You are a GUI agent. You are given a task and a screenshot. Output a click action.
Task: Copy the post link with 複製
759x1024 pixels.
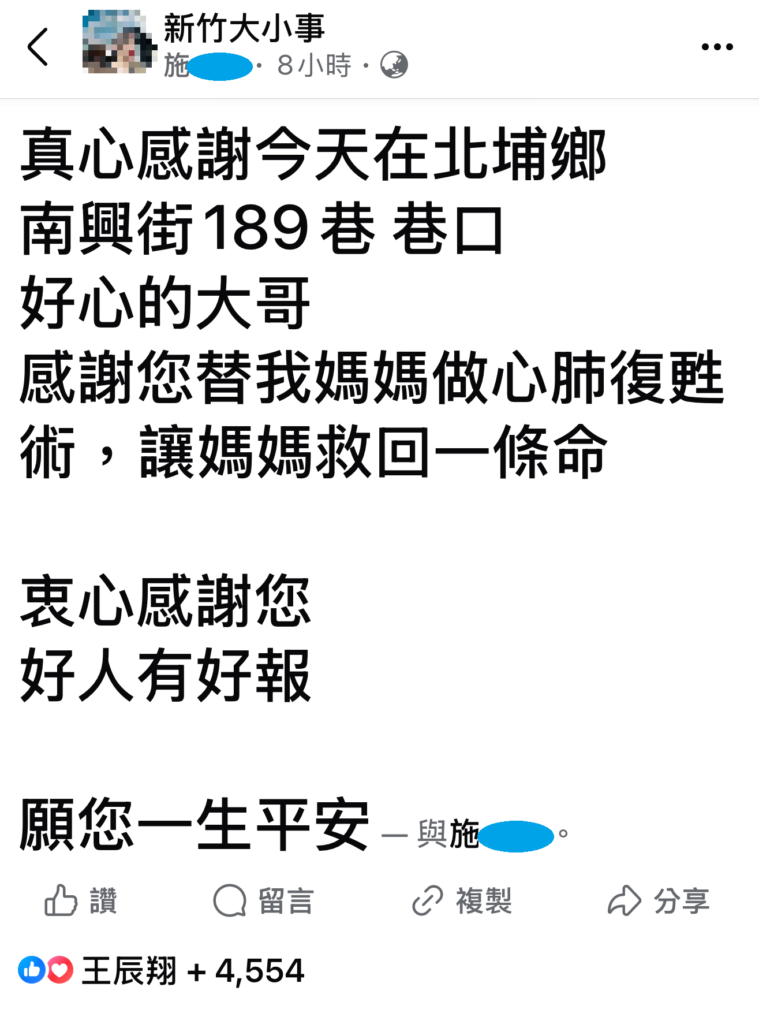coord(462,901)
